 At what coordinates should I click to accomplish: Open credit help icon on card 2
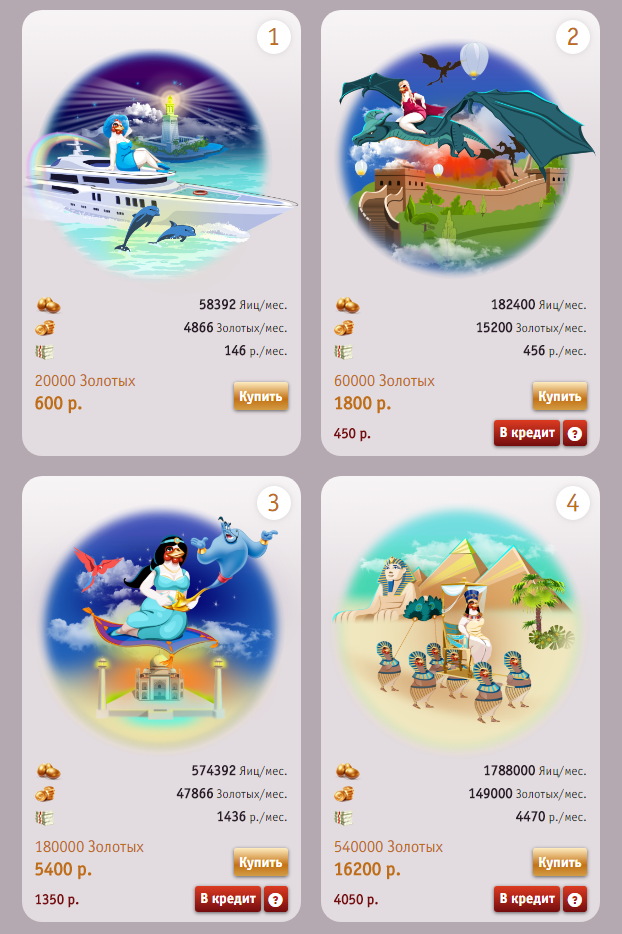575,434
